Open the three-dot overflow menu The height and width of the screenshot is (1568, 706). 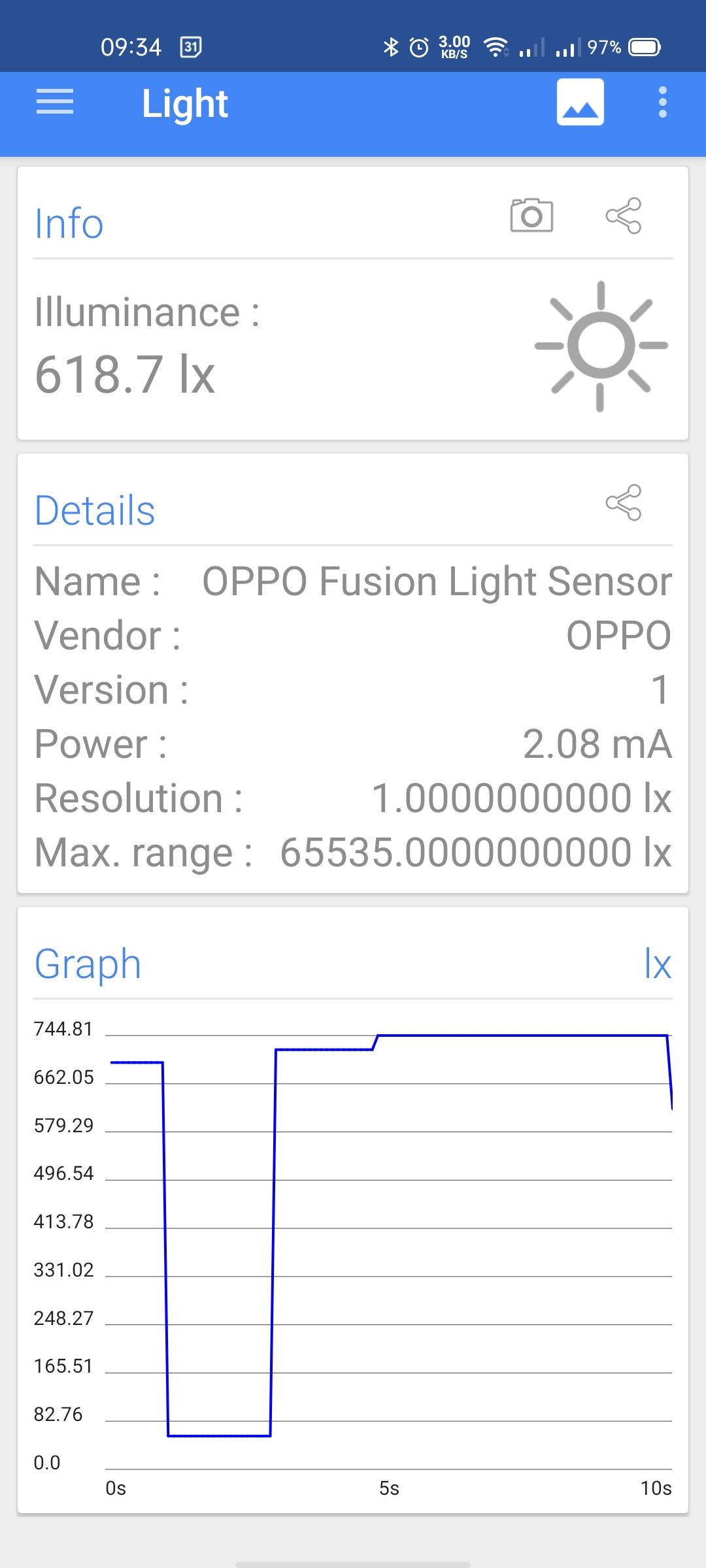click(x=662, y=103)
